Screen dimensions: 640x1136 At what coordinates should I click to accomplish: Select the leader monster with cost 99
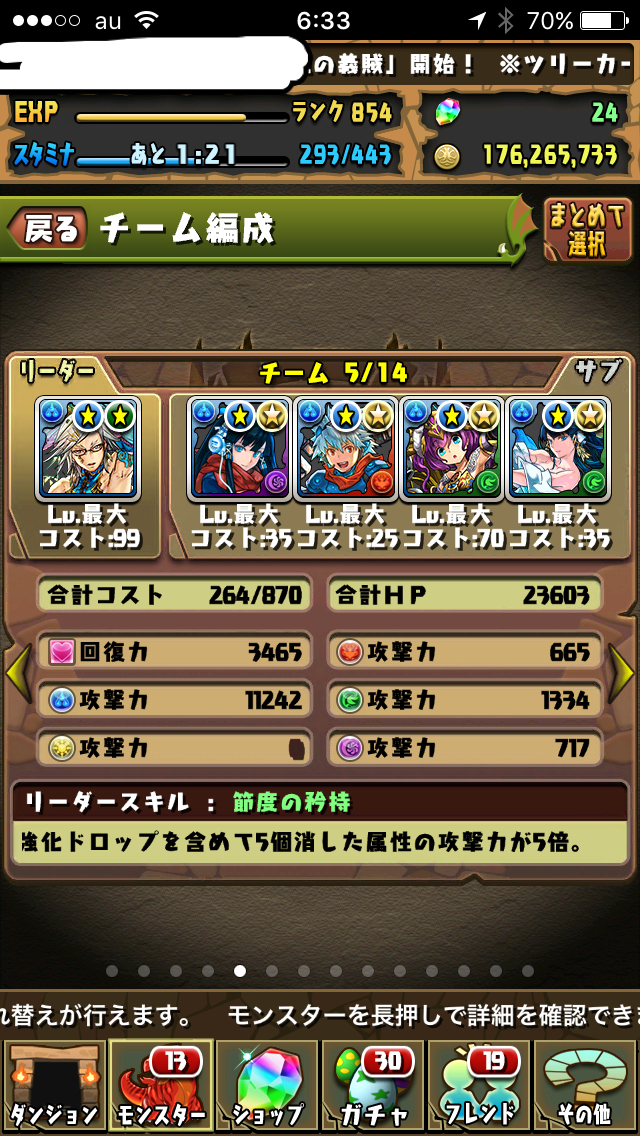click(88, 449)
